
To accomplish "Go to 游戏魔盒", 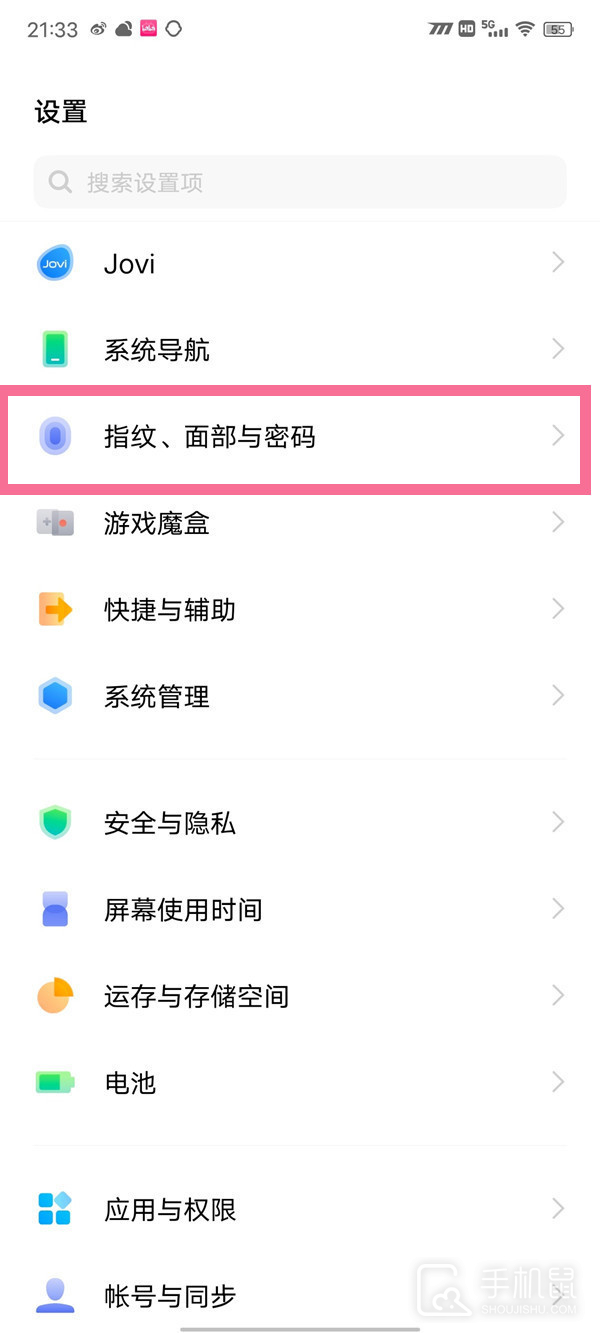I will pyautogui.click(x=300, y=523).
